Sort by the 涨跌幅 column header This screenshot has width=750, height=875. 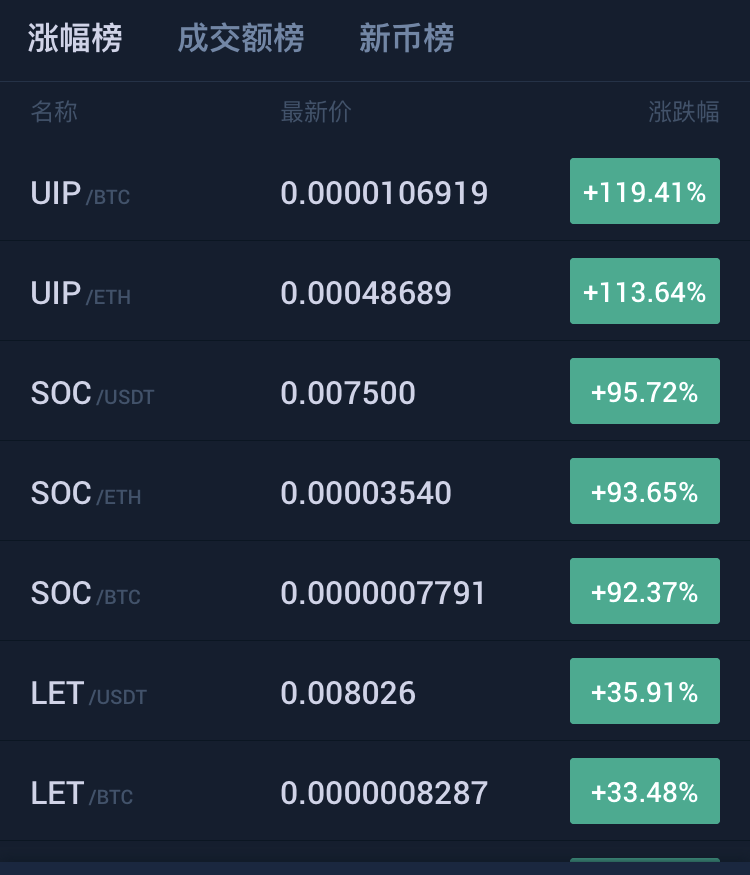point(685,112)
